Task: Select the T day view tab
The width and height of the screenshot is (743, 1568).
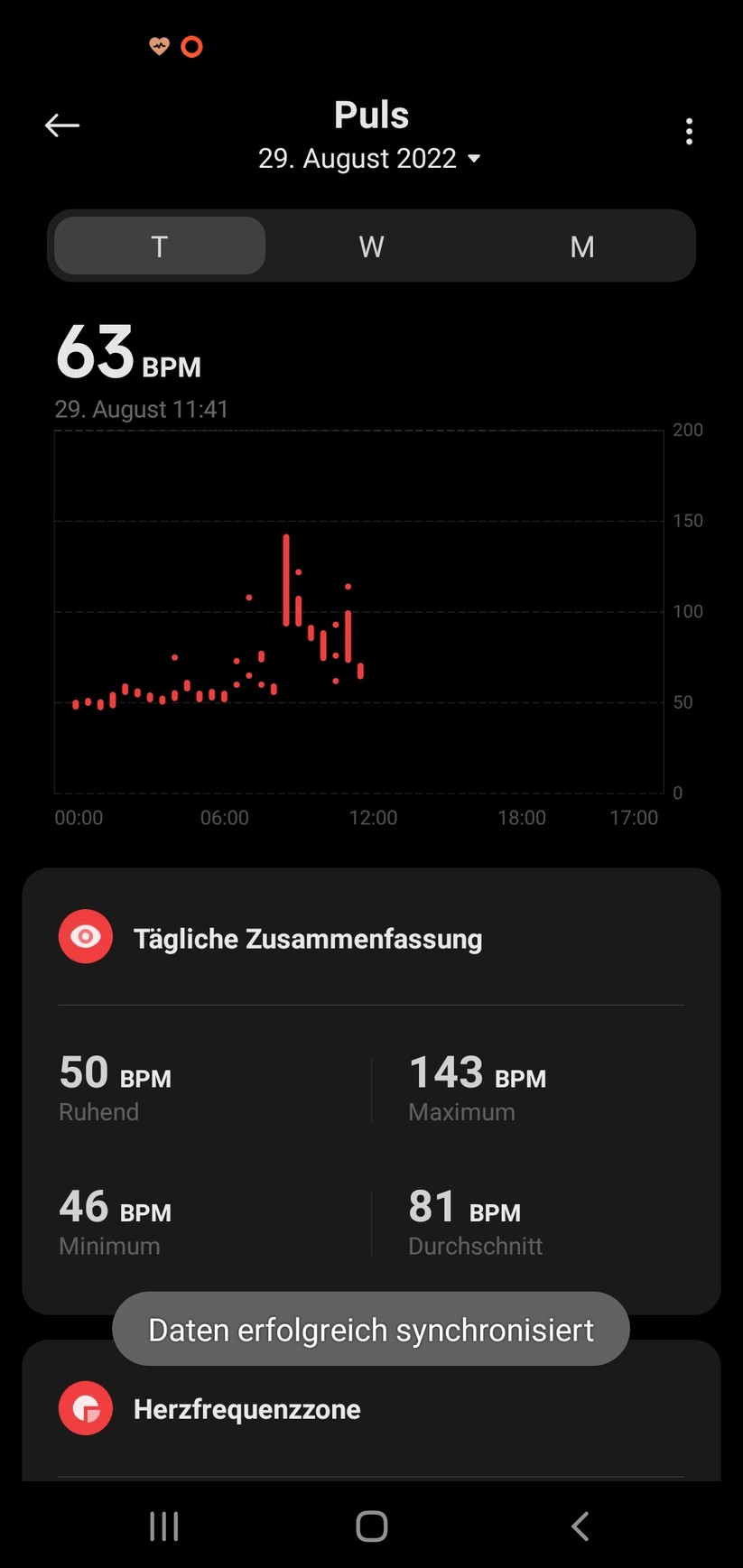Action: point(160,246)
